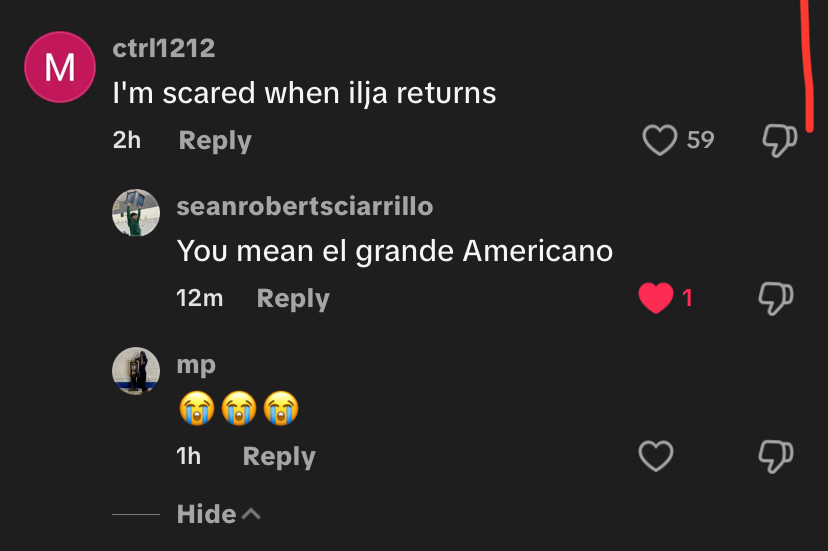Like mp's crying emoji comment
Image resolution: width=828 pixels, height=551 pixels.
coord(656,457)
